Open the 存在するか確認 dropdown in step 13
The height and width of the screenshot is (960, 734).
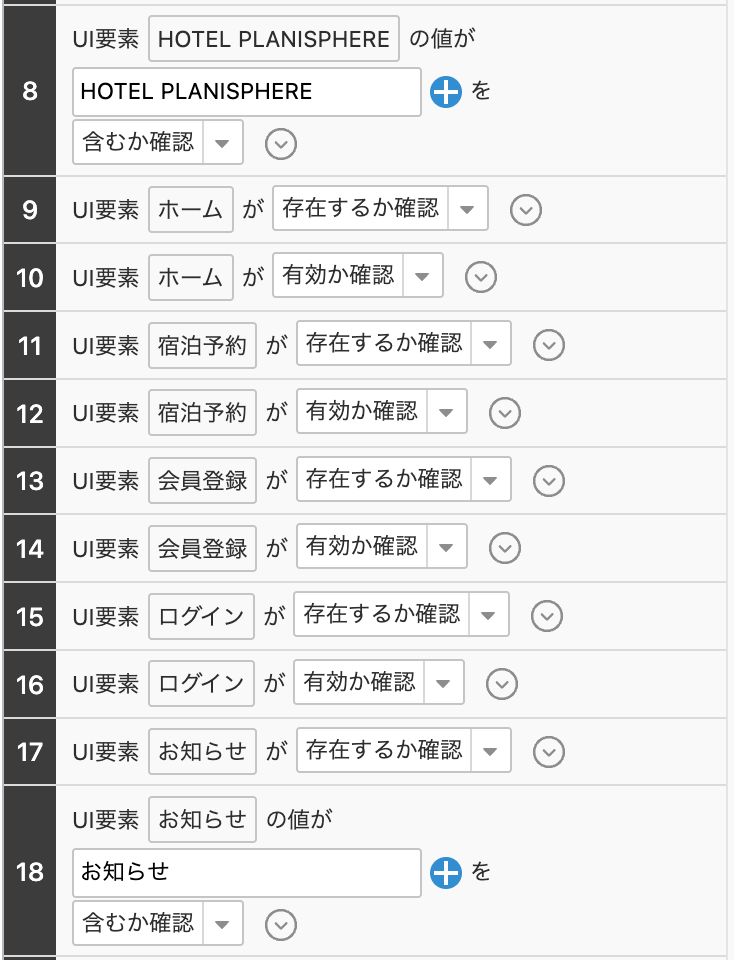pos(403,480)
